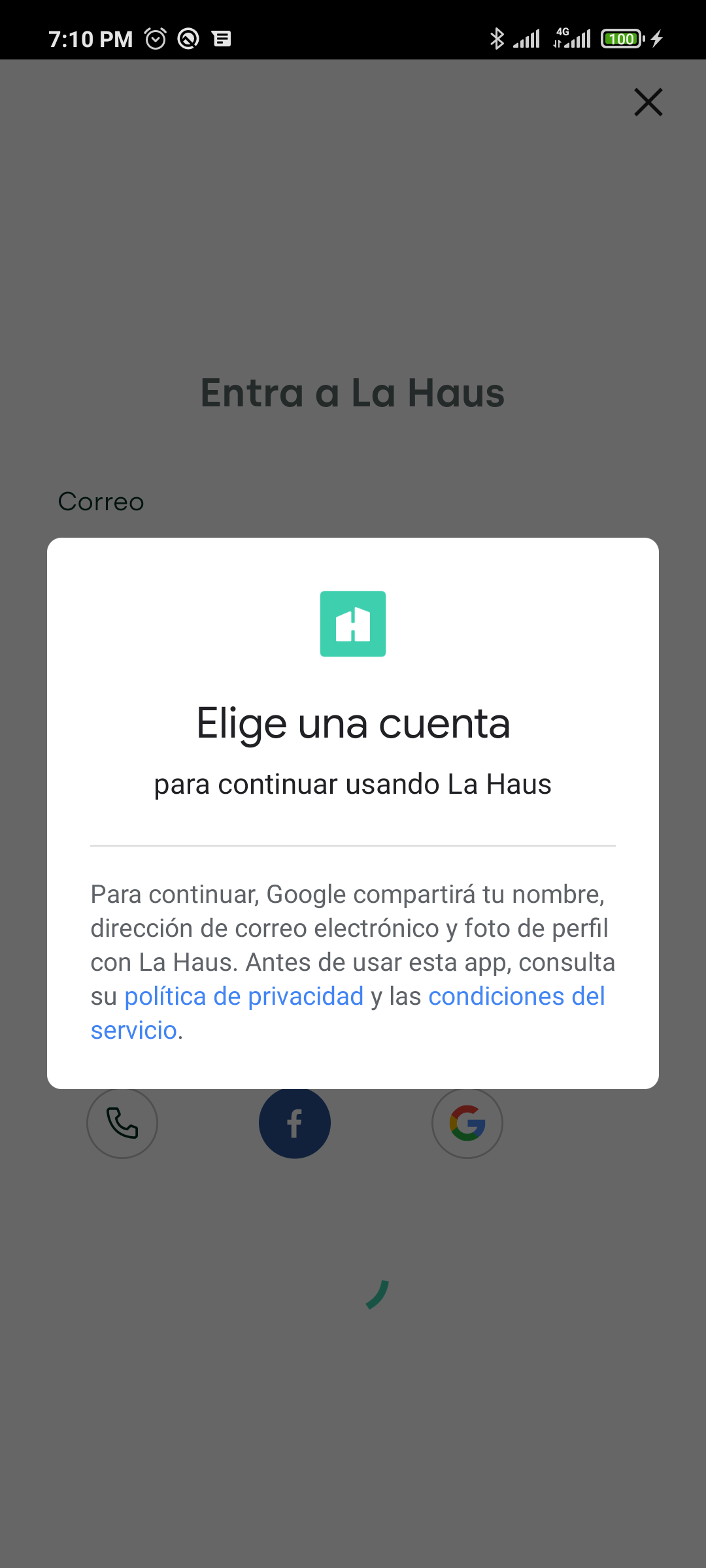Open the política de privacidad link
This screenshot has width=706, height=1568.
(x=244, y=996)
